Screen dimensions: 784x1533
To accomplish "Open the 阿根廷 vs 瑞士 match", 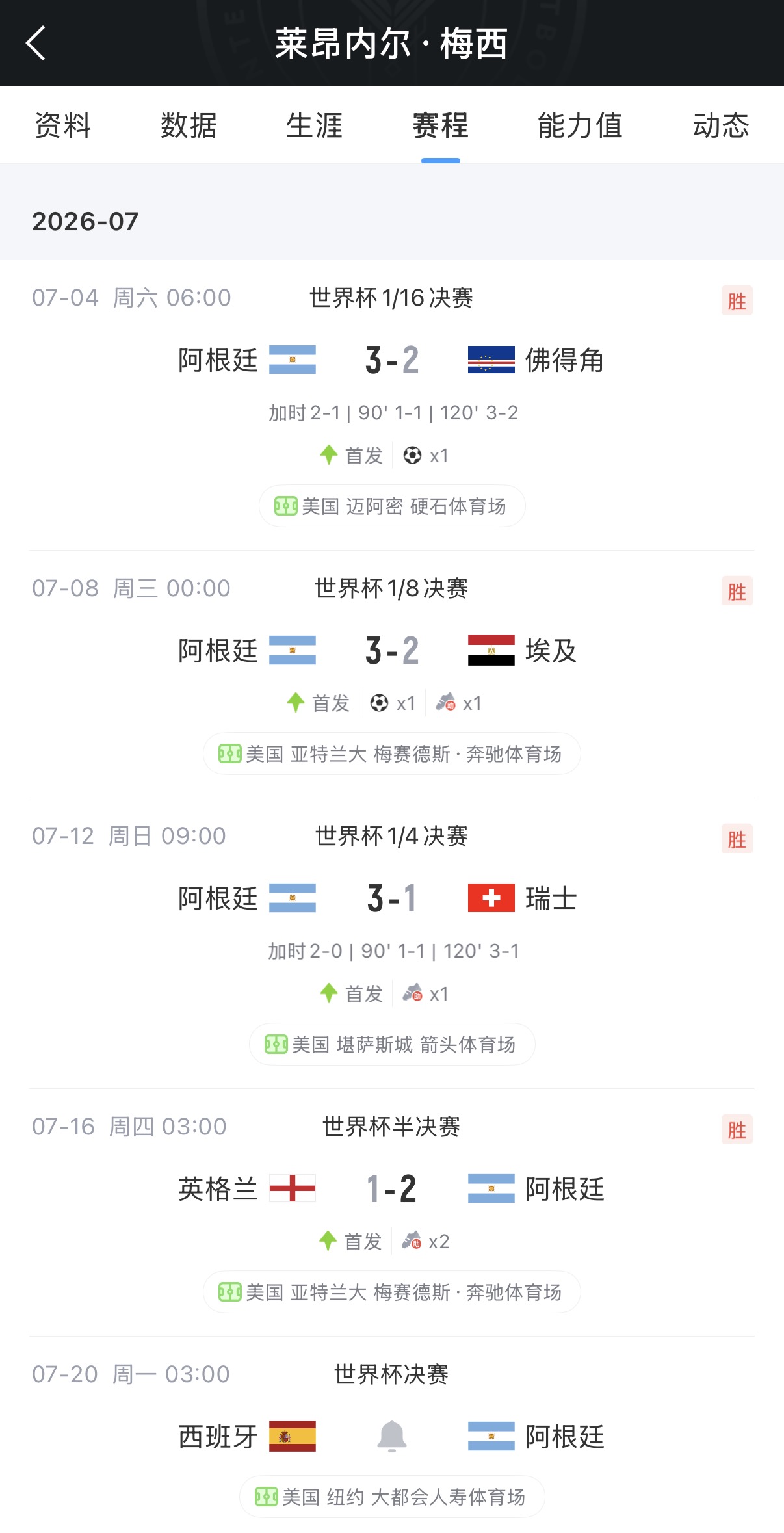I will click(x=392, y=943).
